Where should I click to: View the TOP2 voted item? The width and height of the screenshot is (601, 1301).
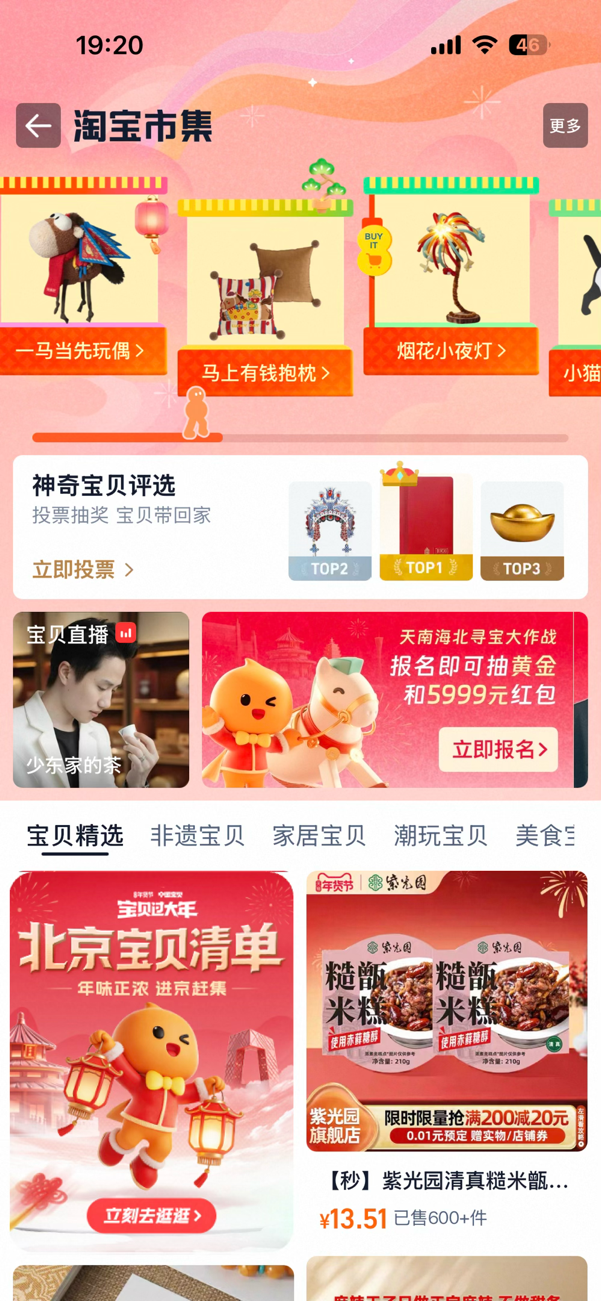click(330, 531)
